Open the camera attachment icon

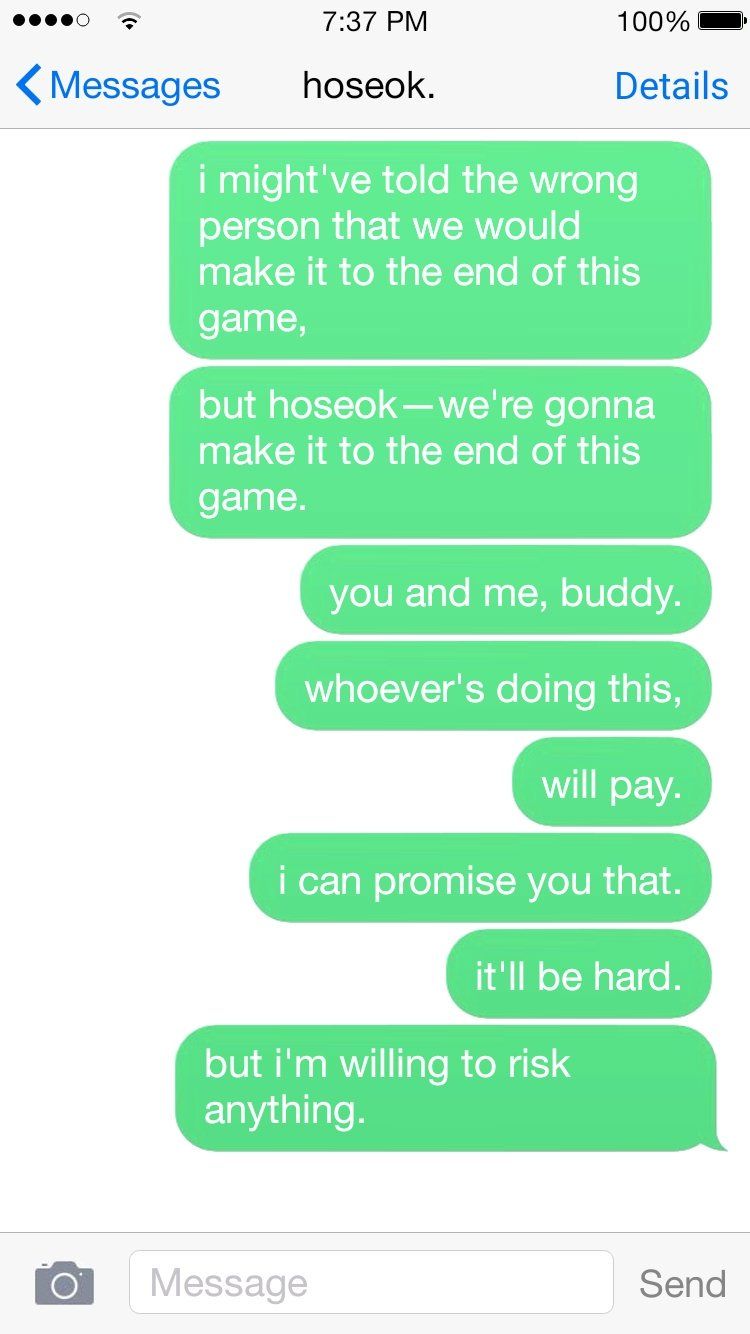tap(64, 1283)
